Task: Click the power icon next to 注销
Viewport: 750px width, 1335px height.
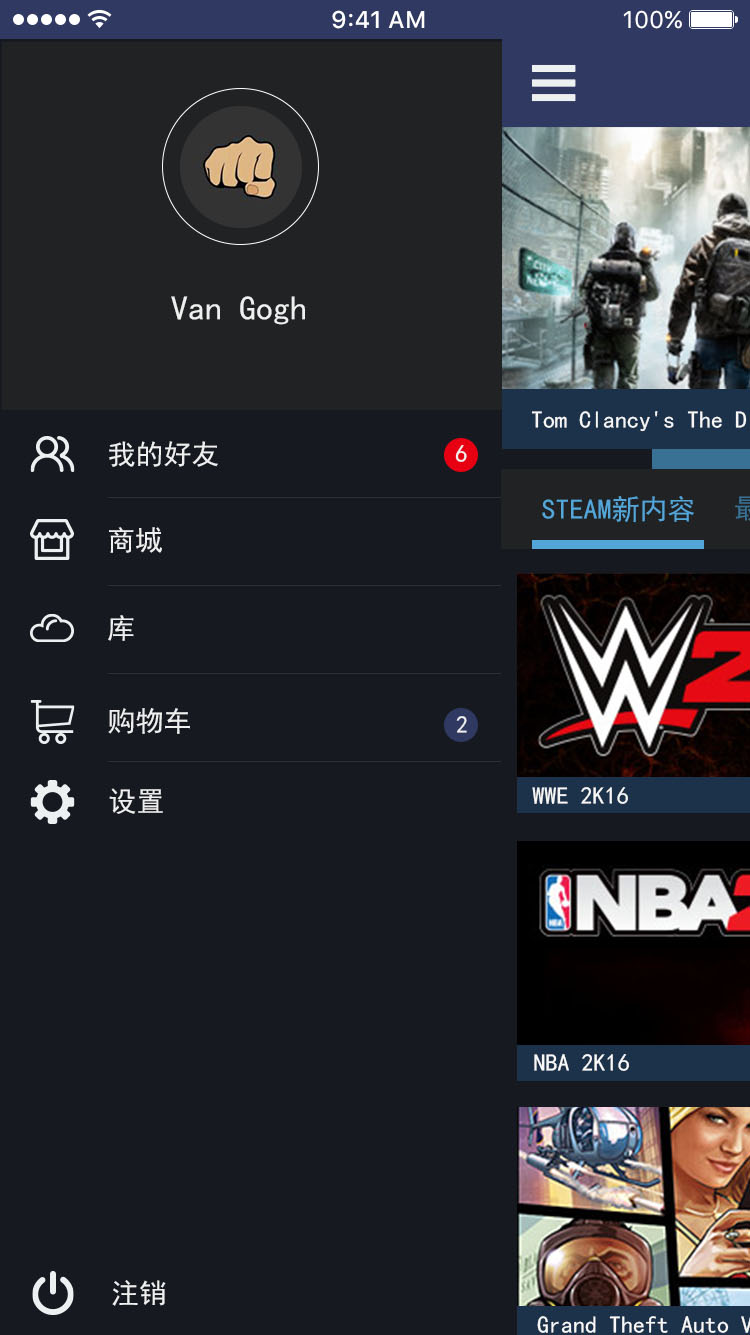Action: pyautogui.click(x=51, y=1293)
